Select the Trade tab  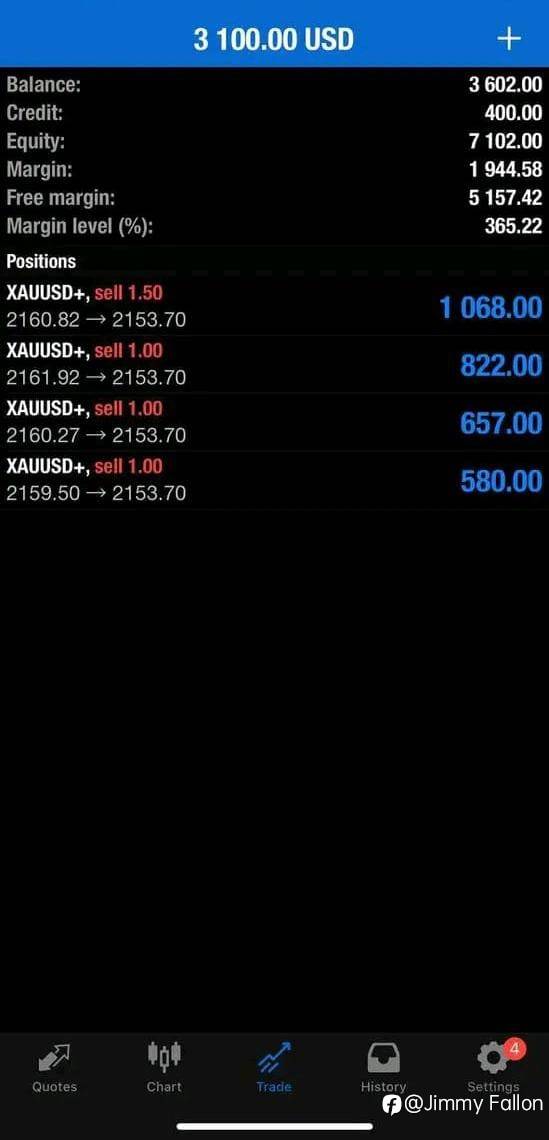tap(274, 1067)
